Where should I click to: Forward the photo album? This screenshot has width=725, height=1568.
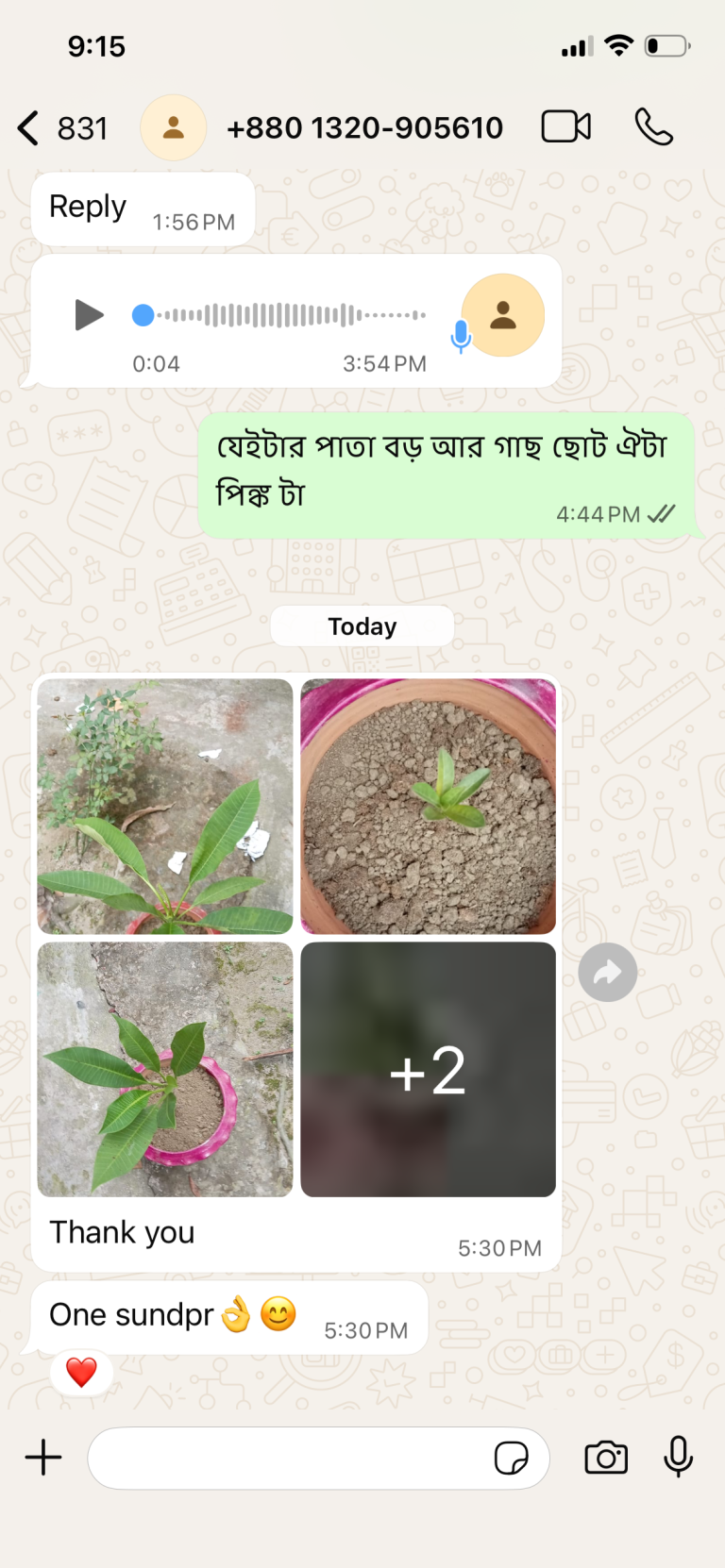[607, 973]
